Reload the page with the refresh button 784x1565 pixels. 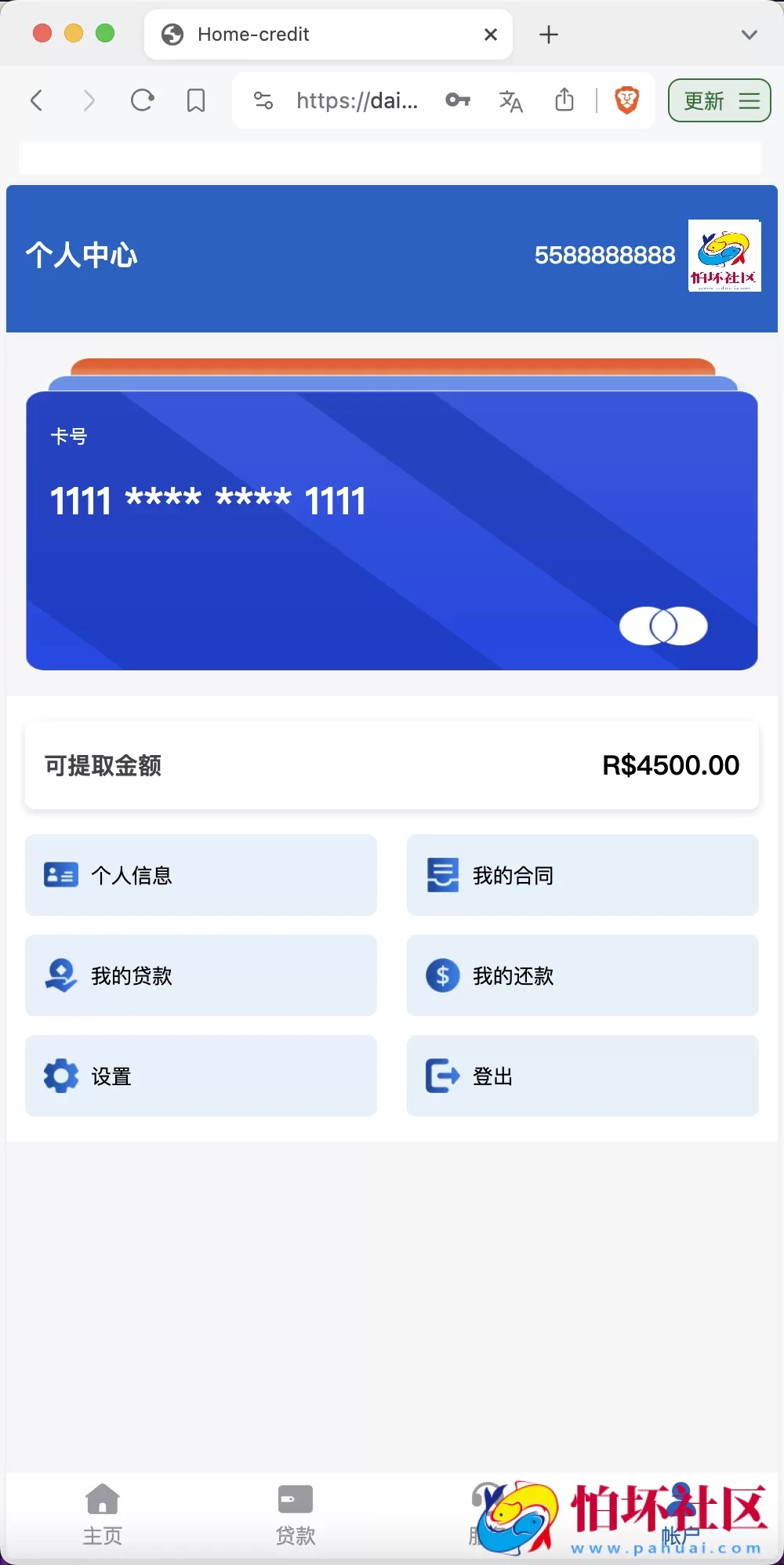coord(143,100)
